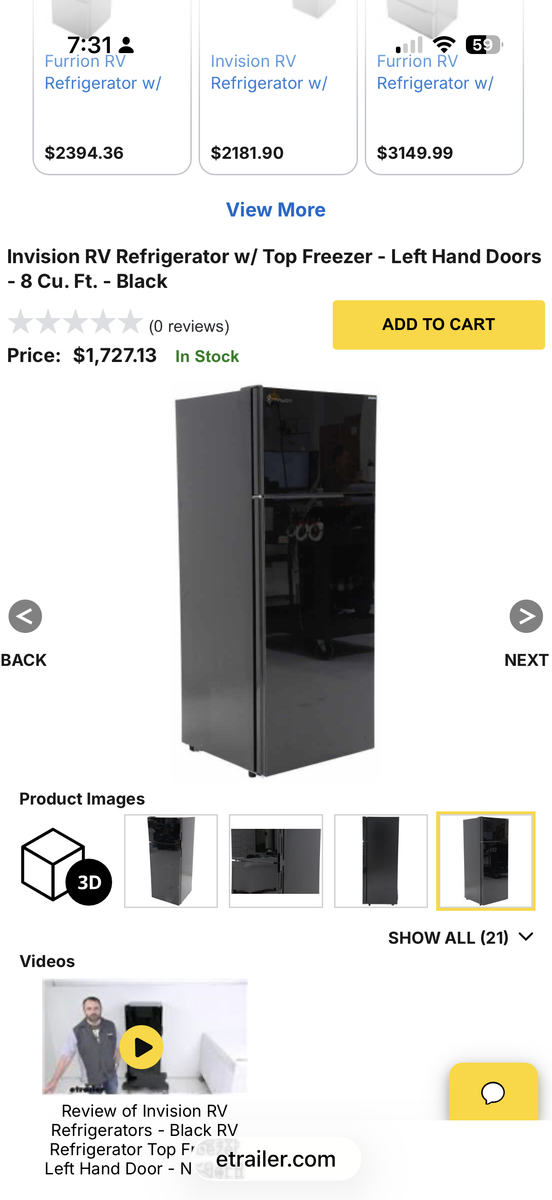Select the second product image thumbnail

[276, 861]
